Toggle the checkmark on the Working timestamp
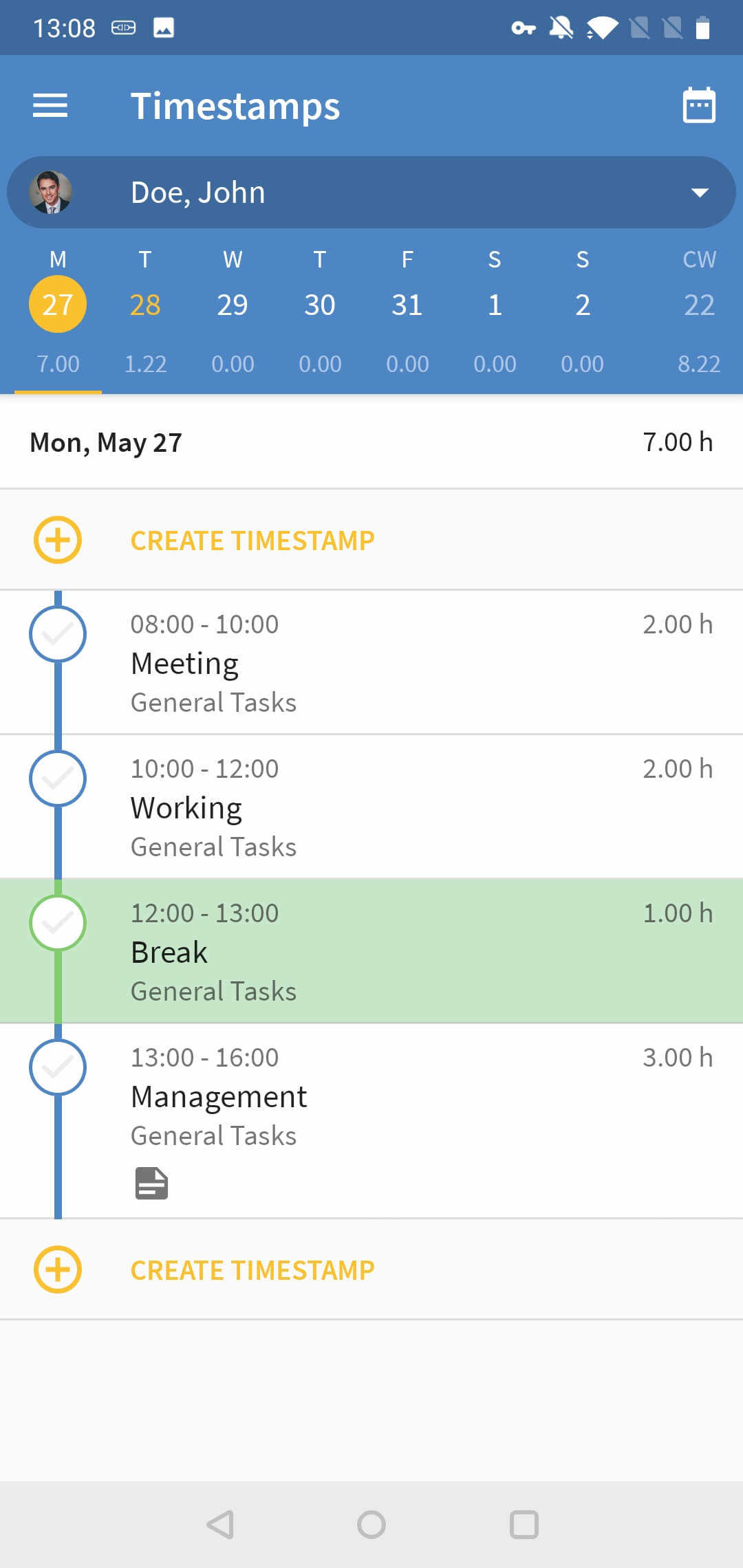743x1568 pixels. [x=58, y=778]
